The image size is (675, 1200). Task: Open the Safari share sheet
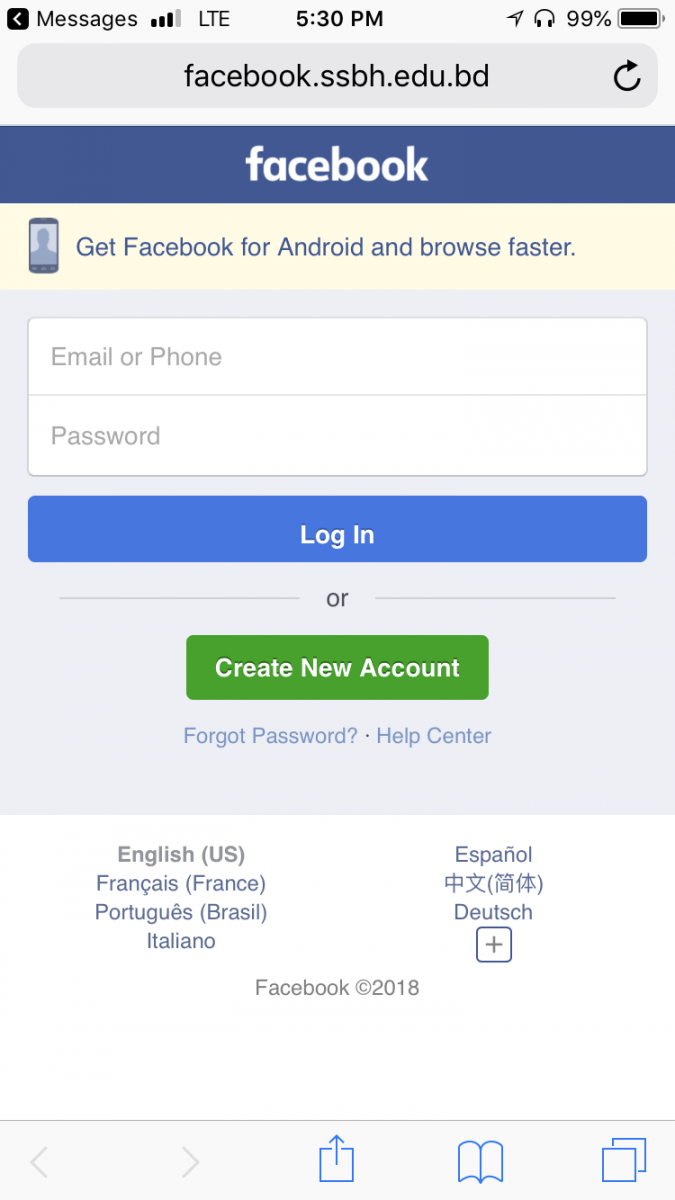coord(337,1160)
